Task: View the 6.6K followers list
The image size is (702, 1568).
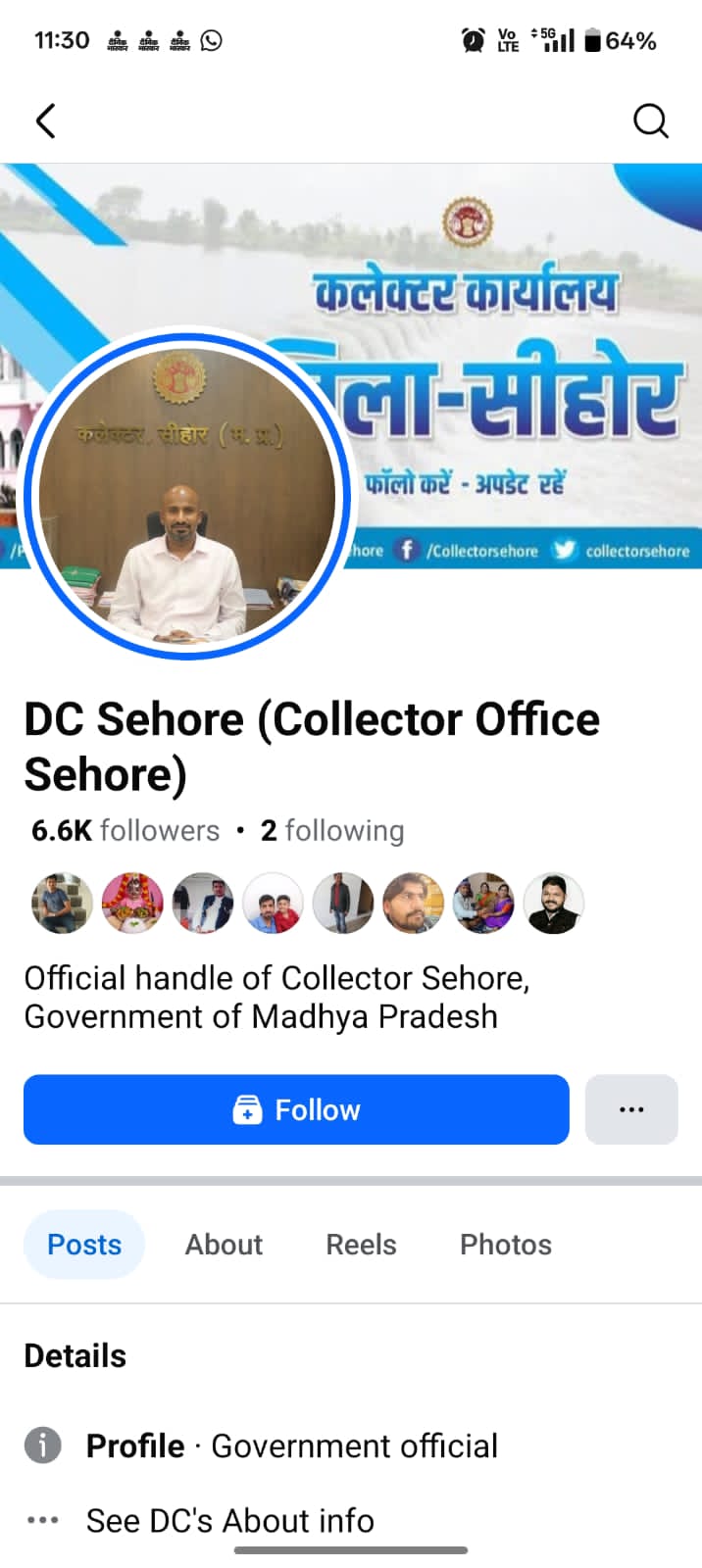Action: pos(125,831)
